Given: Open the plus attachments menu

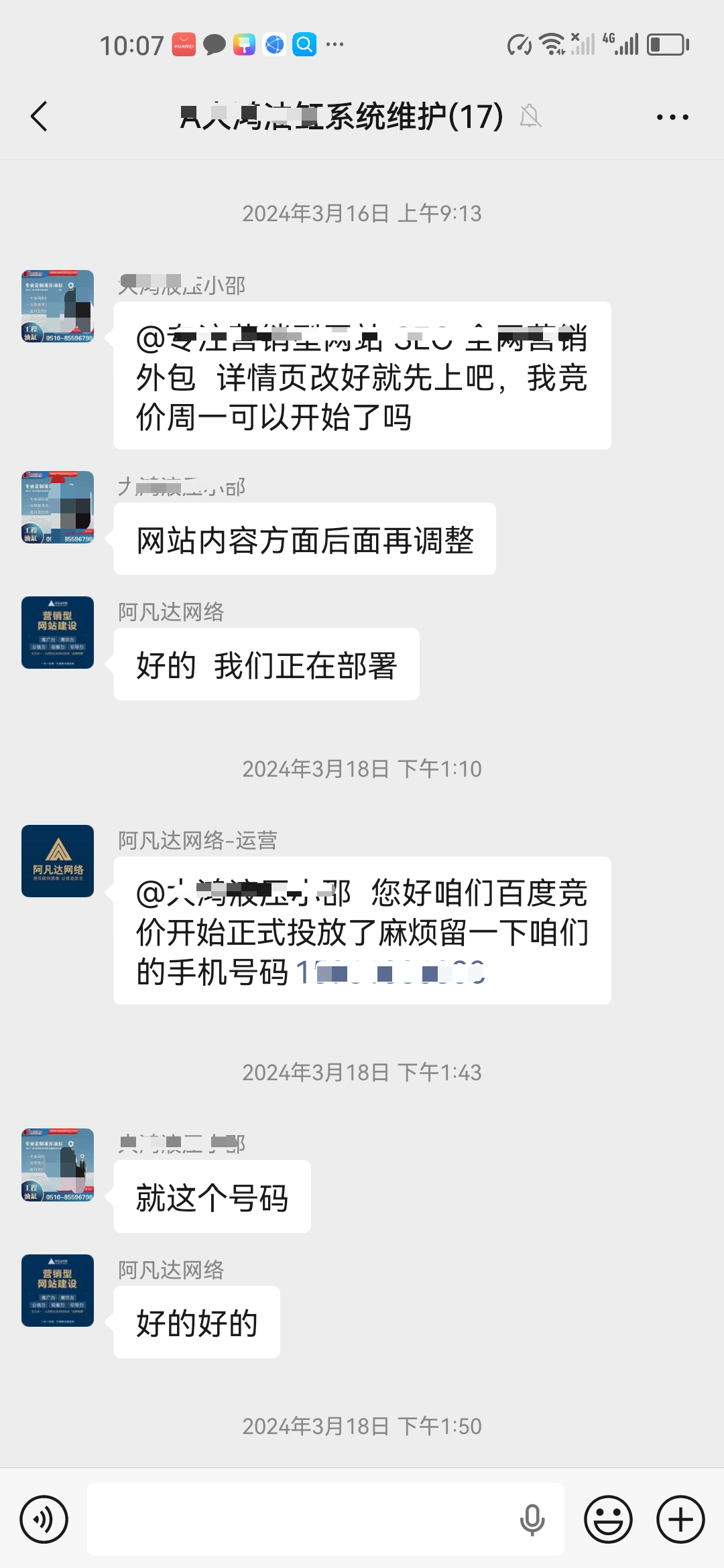Looking at the screenshot, I should point(680,1519).
